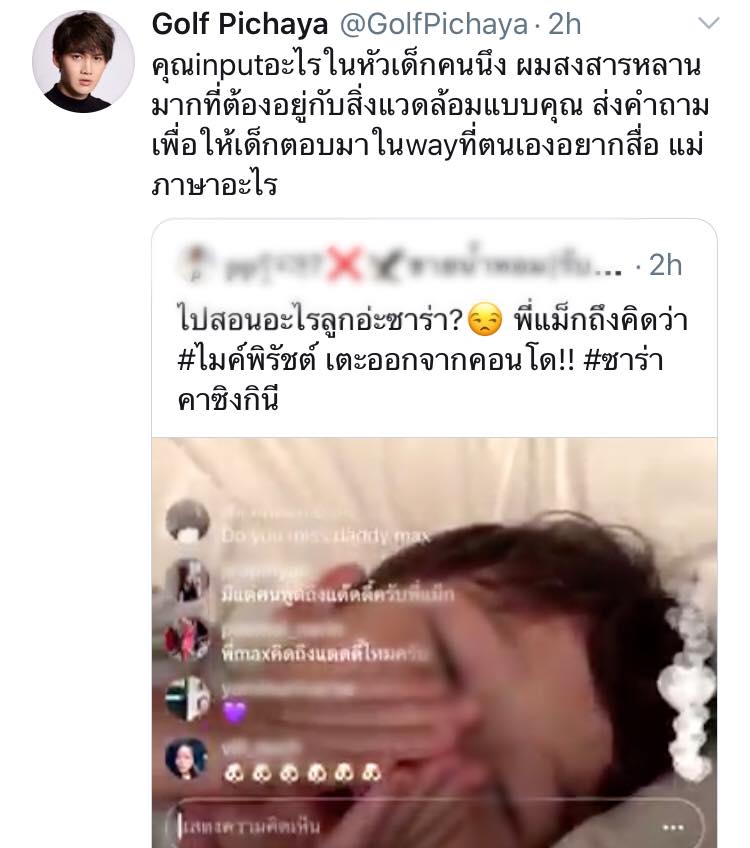The width and height of the screenshot is (750, 848).
Task: Open the Golf Pichaya profile name link
Action: click(239, 24)
